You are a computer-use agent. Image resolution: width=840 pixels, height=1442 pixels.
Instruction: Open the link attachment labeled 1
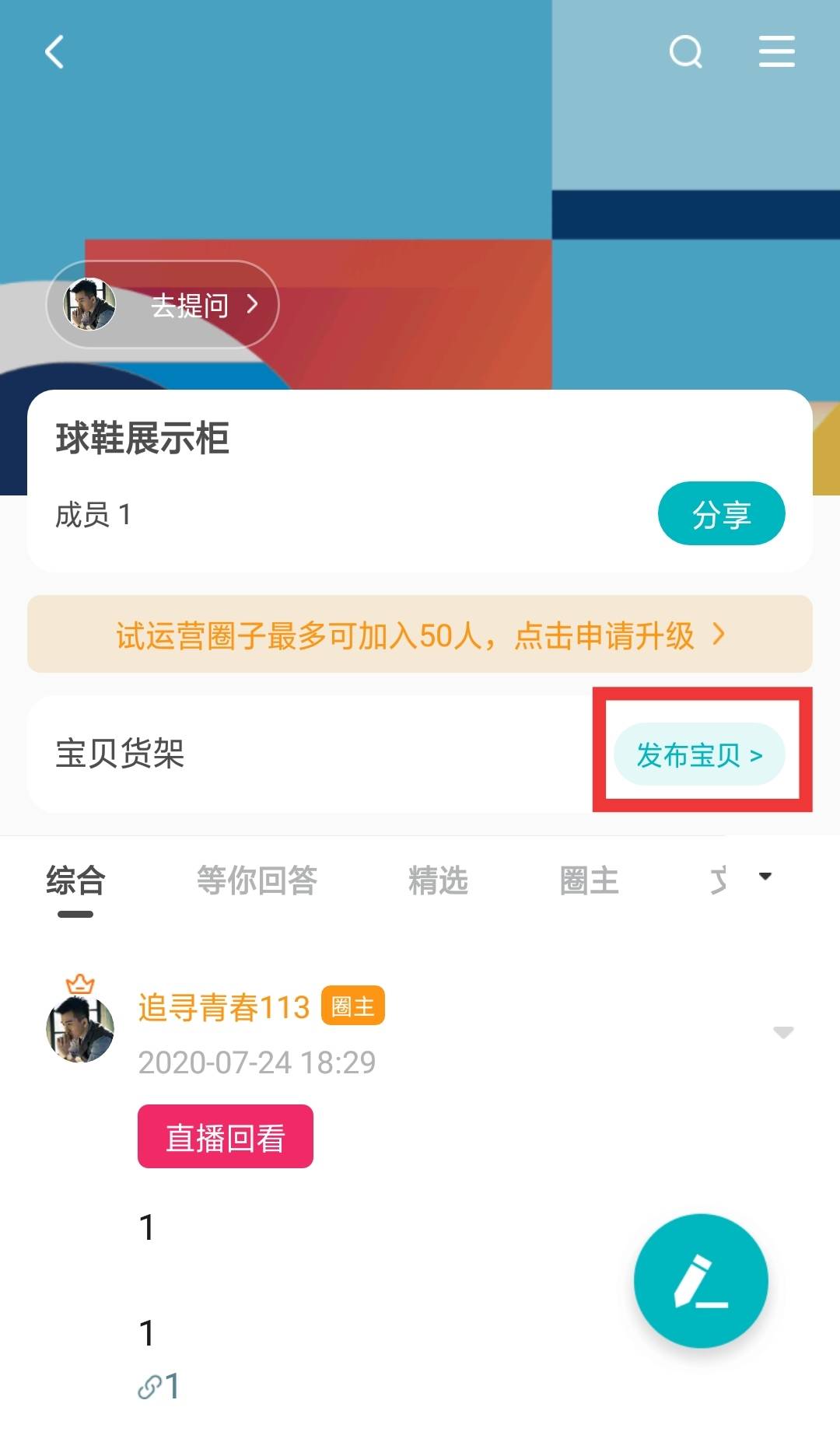159,1386
